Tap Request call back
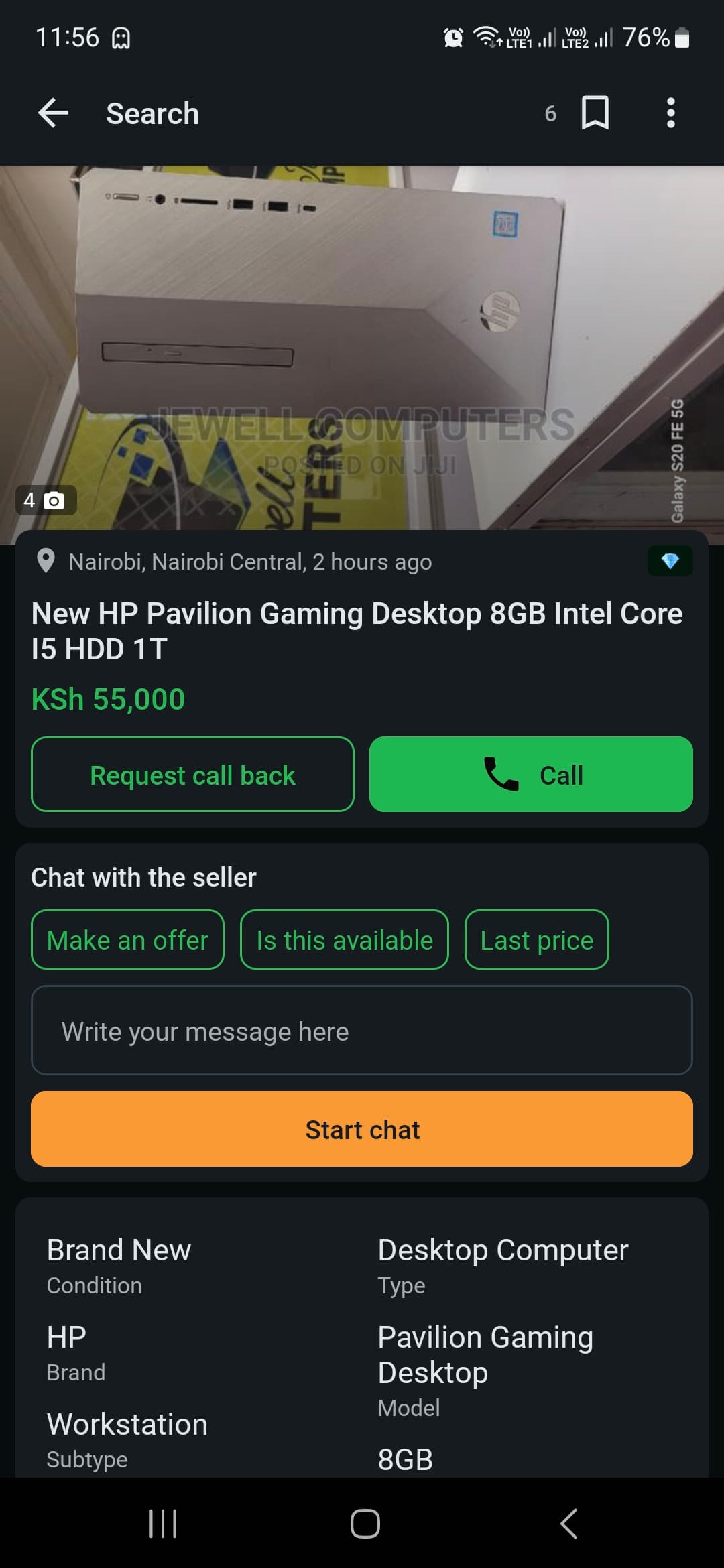Image resolution: width=724 pixels, height=1568 pixels. (x=192, y=775)
